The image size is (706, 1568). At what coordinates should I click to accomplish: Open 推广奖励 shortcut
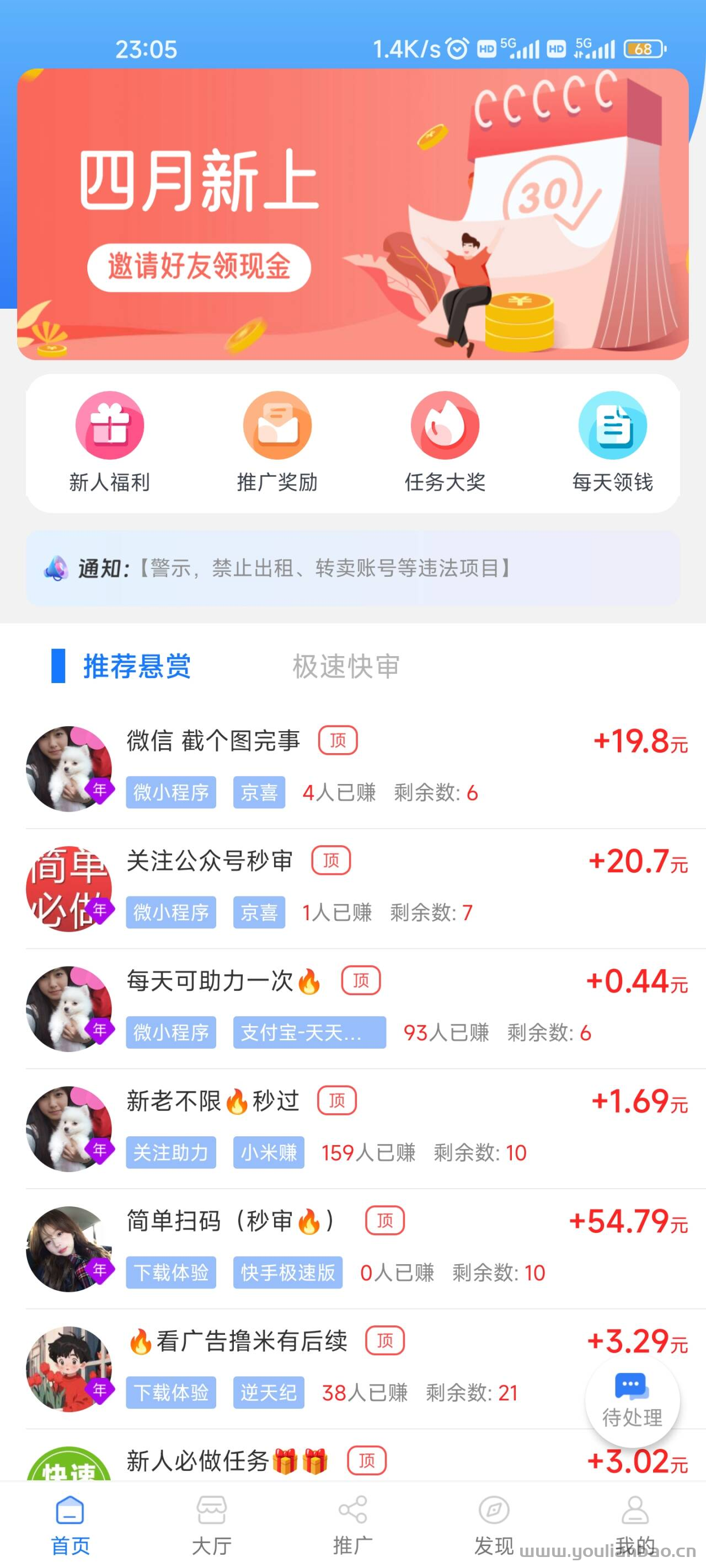[x=277, y=442]
